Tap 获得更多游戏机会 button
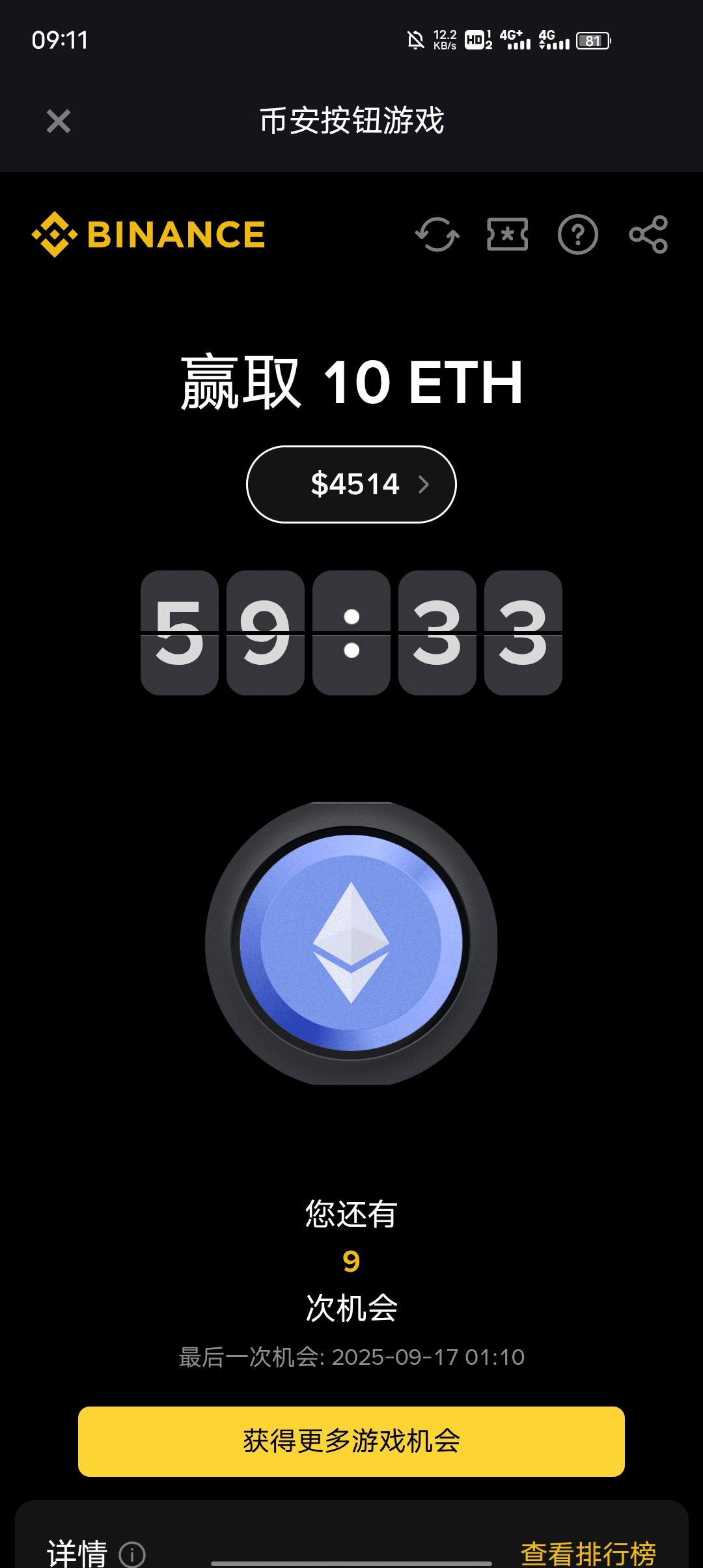Screen dimensions: 703x1568 click(351, 1441)
